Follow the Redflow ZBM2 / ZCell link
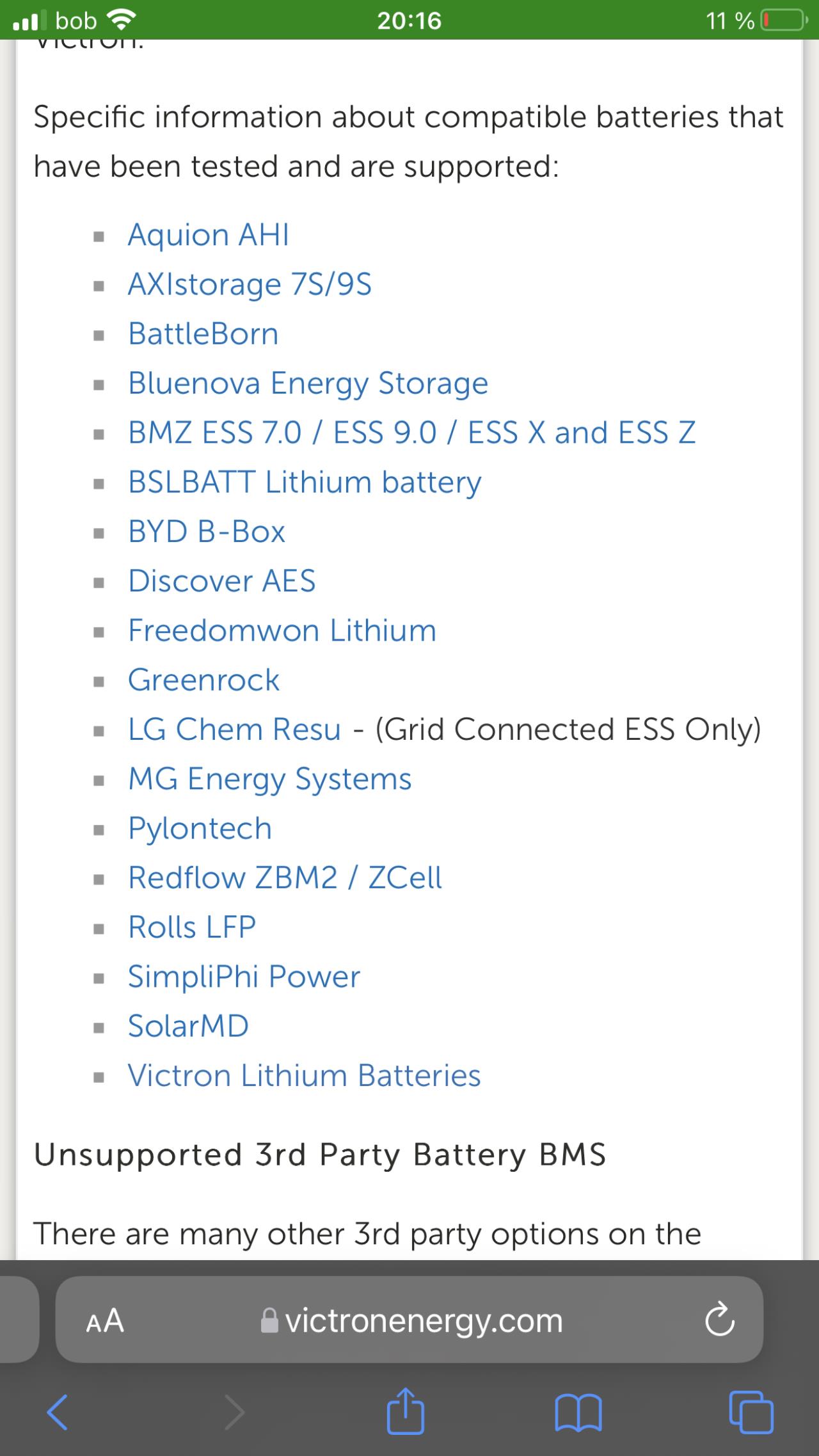Screen dimensions: 819x1456 pyautogui.click(x=285, y=877)
